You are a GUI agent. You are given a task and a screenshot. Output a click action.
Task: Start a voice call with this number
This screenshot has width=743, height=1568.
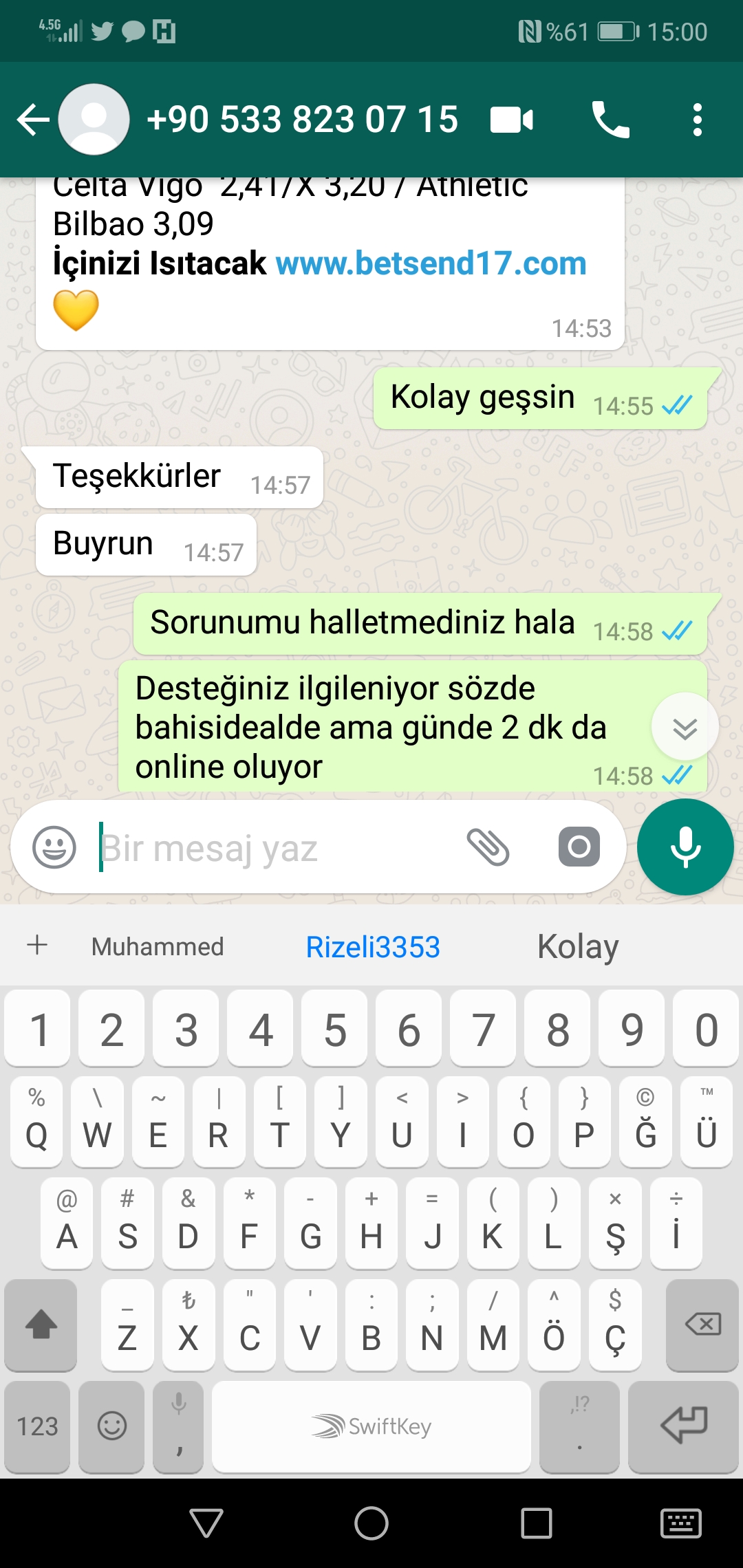click(610, 120)
